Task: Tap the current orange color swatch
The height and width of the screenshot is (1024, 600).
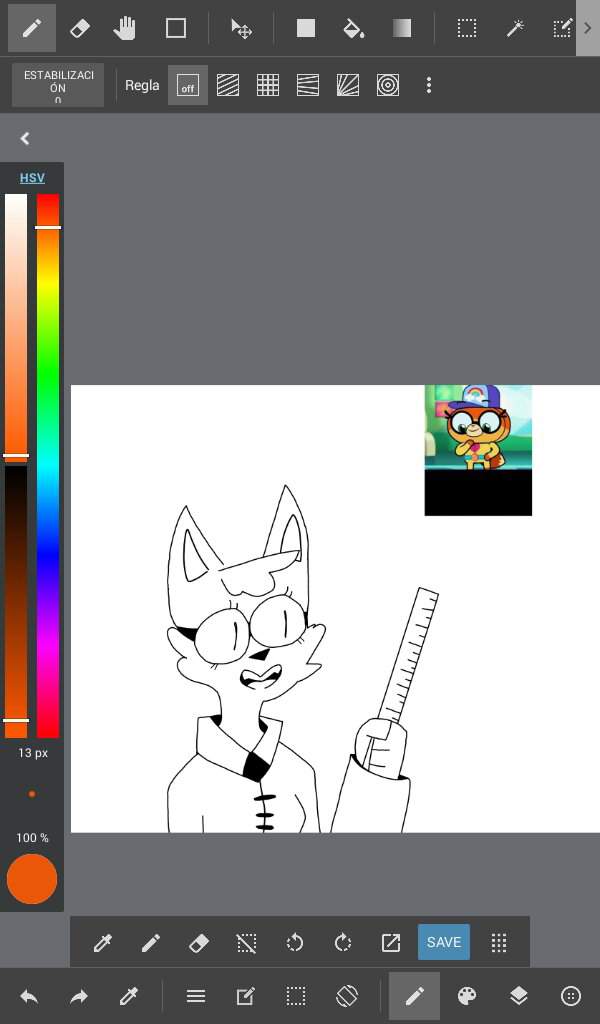Action: coord(32,879)
